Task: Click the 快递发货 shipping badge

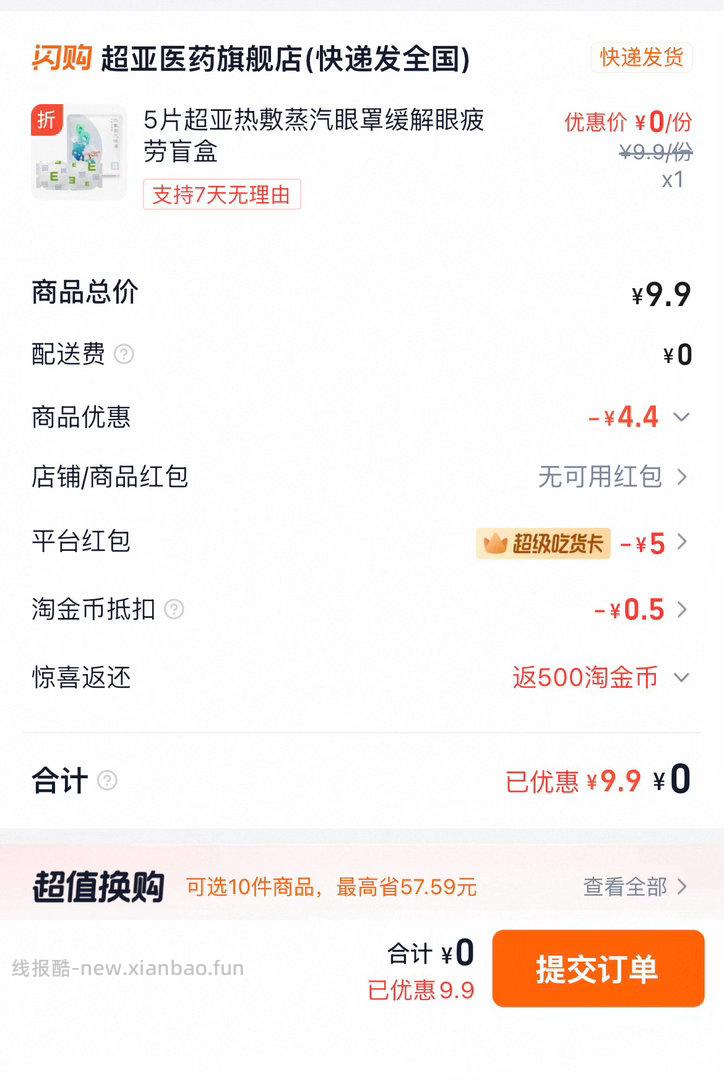Action: (641, 56)
